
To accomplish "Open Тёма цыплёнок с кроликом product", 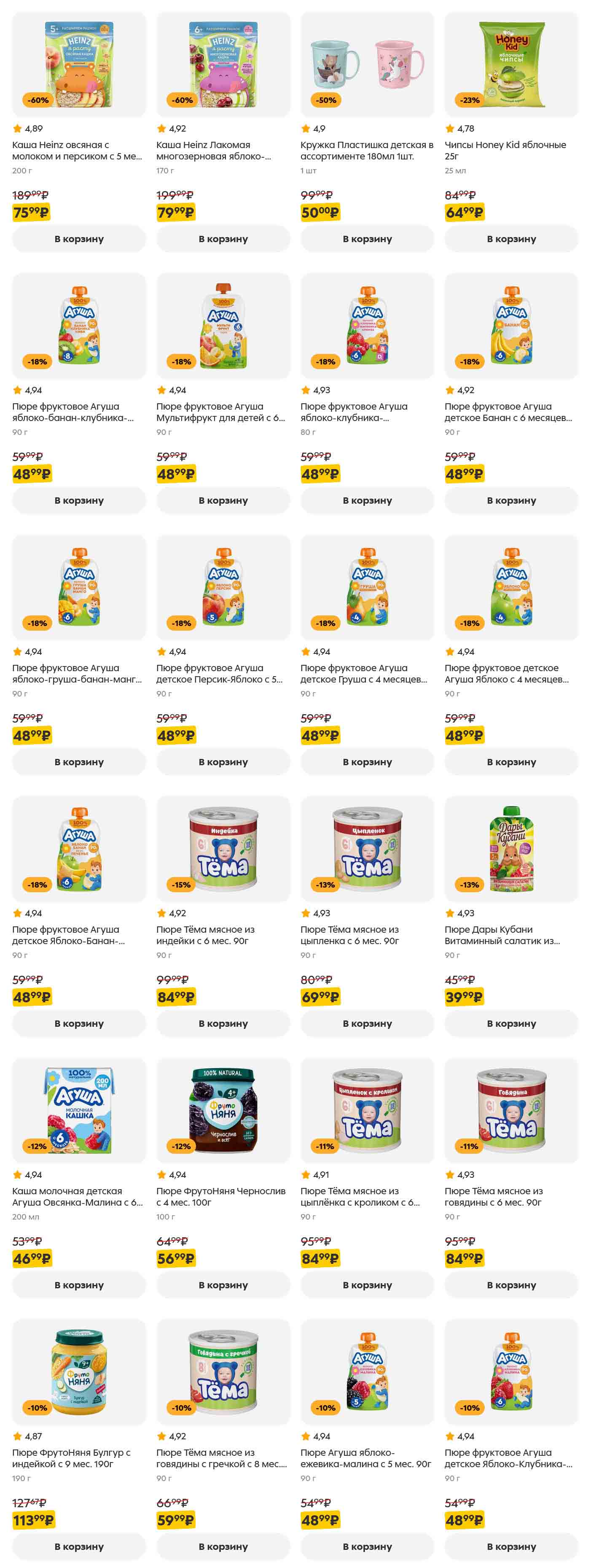I will pyautogui.click(x=367, y=1196).
